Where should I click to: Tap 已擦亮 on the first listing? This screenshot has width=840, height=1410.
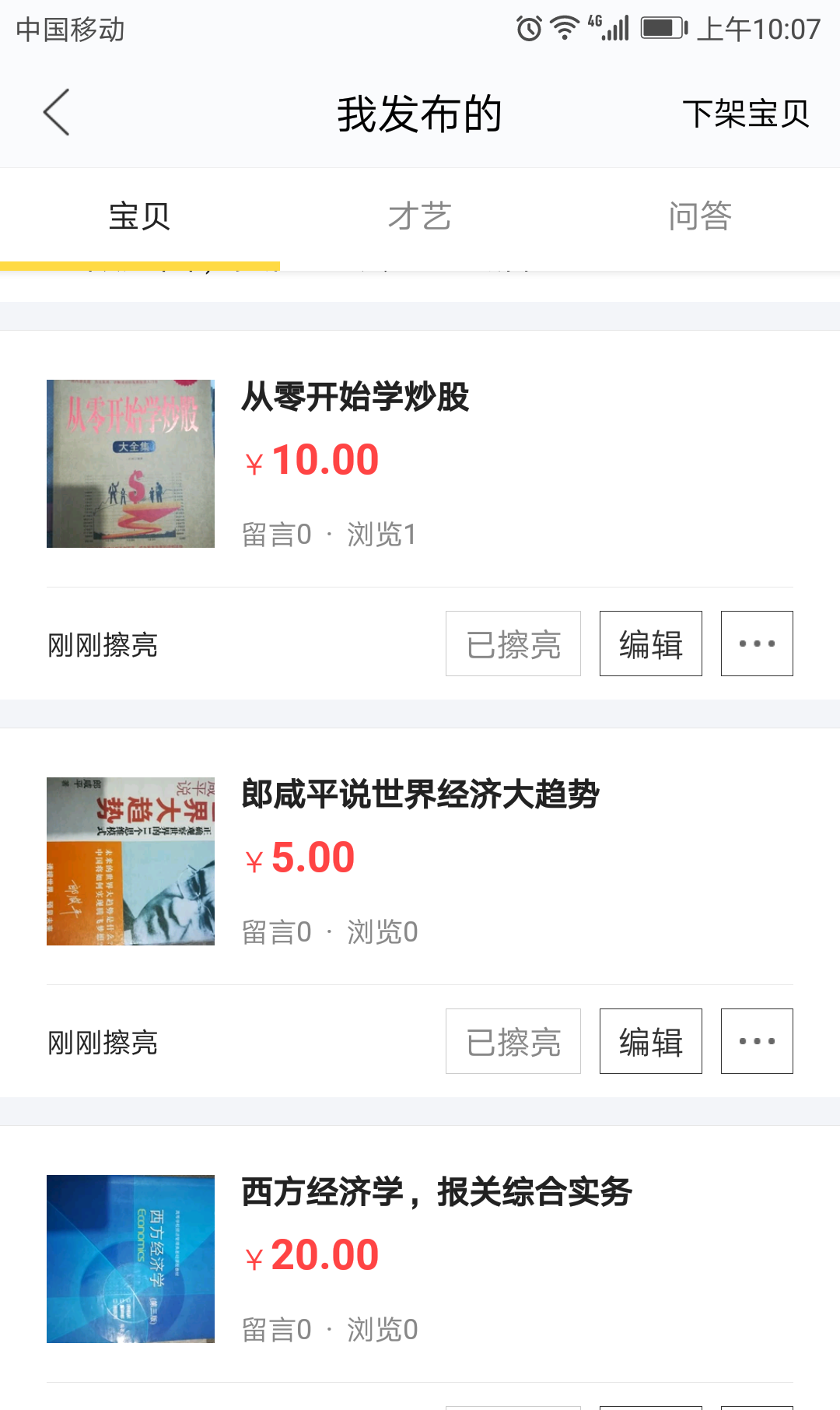[513, 643]
